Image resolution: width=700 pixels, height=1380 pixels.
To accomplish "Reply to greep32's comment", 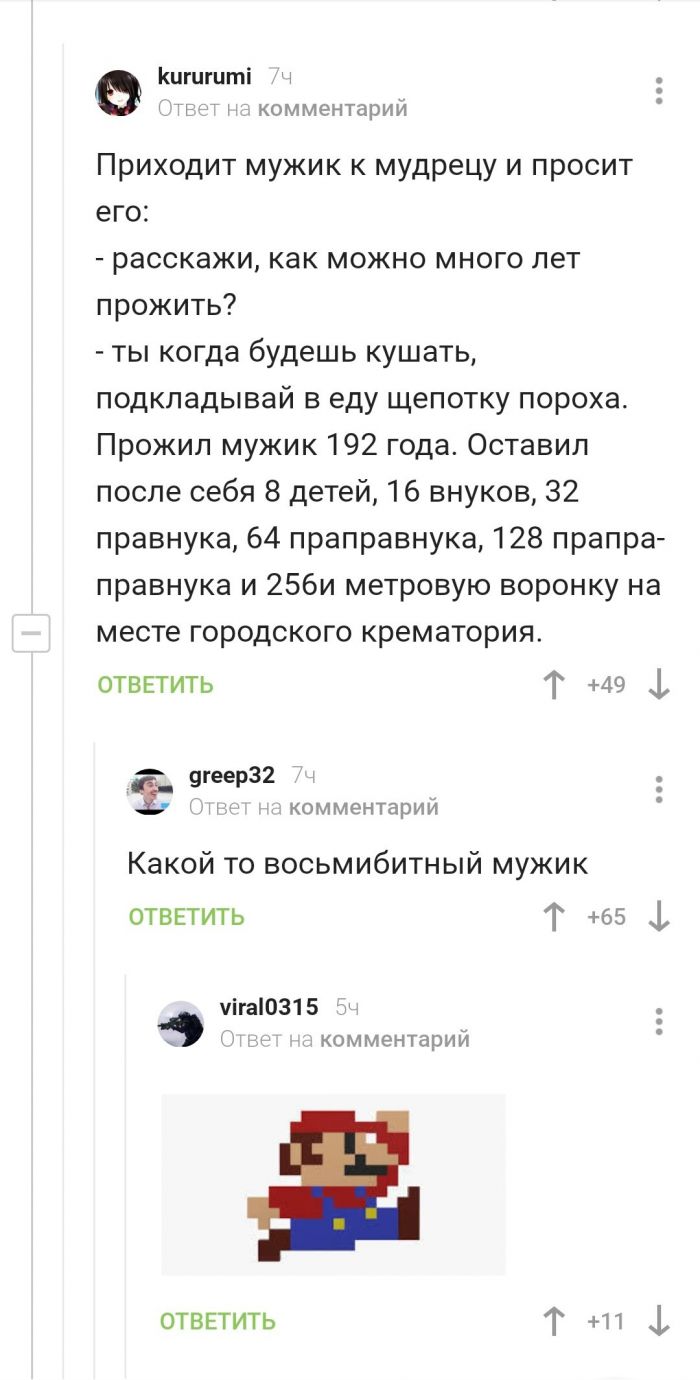I will click(x=186, y=917).
